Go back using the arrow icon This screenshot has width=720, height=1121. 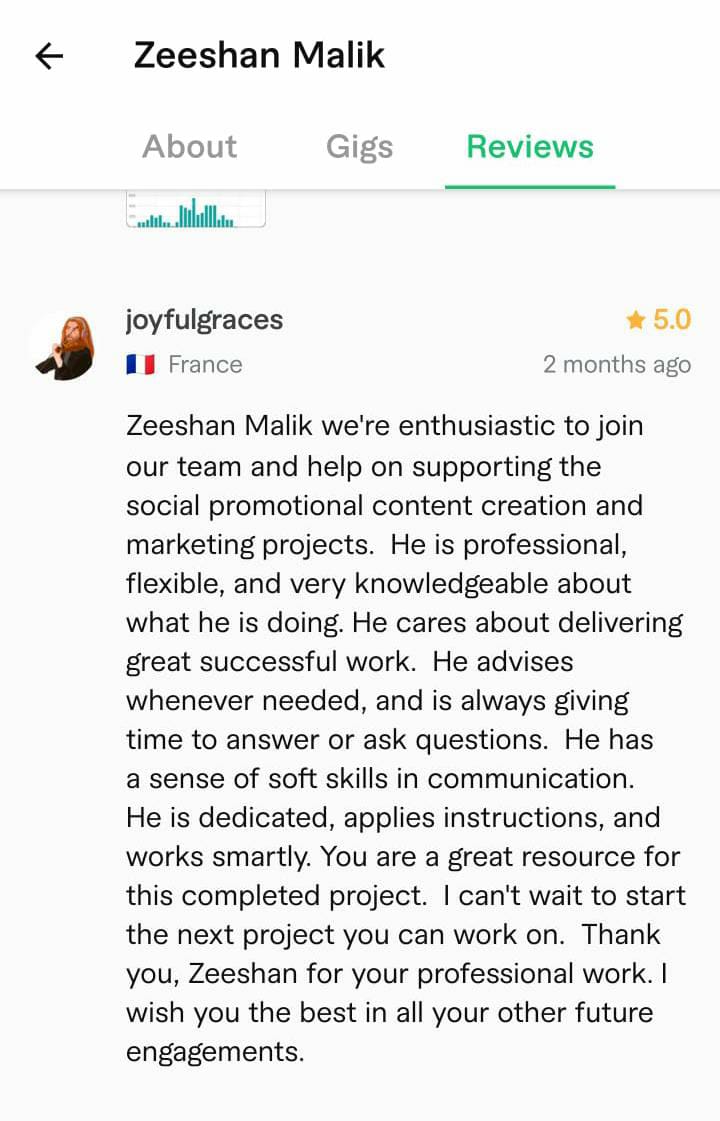49,56
